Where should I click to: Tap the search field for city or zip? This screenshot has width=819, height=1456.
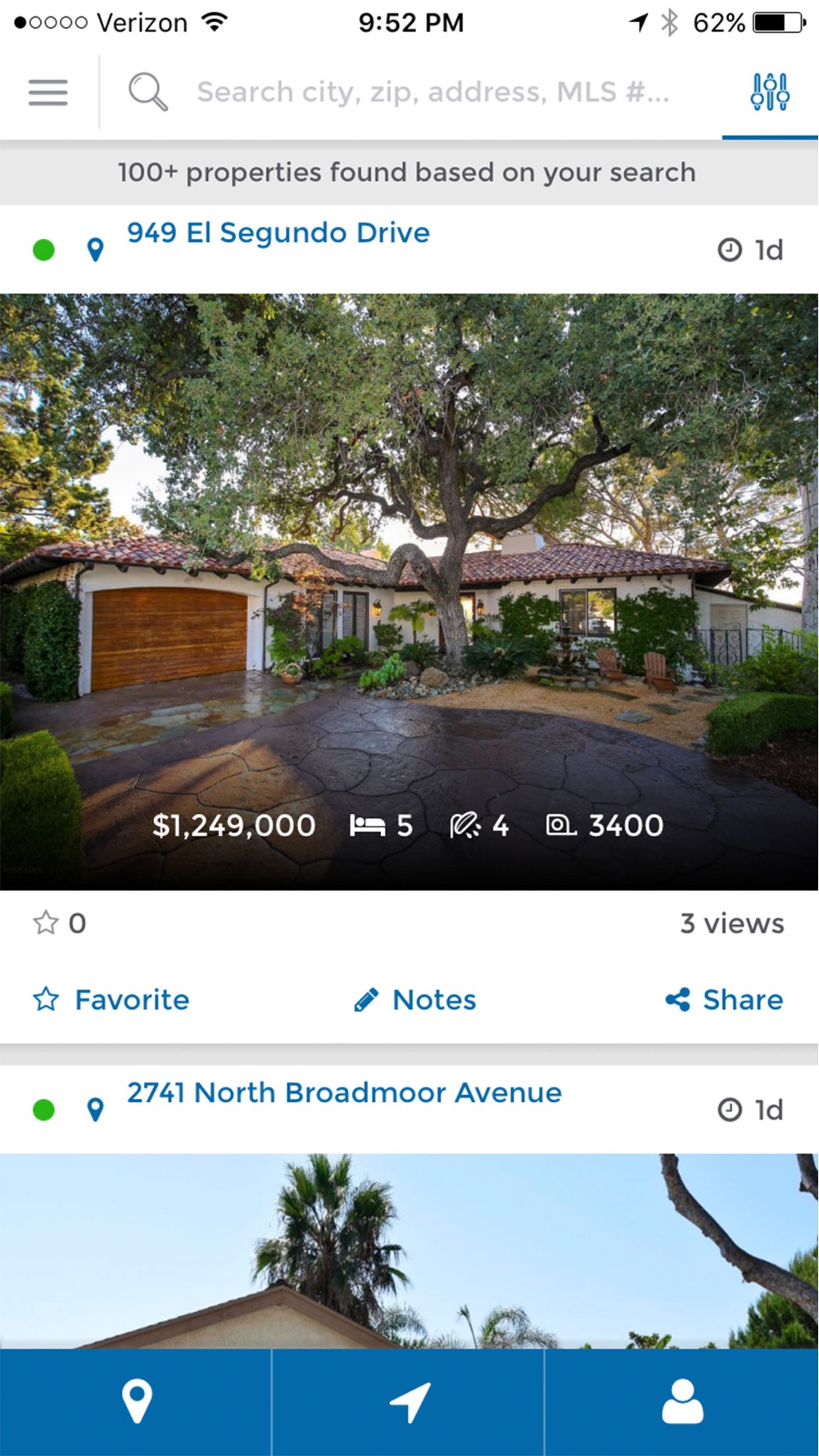coord(432,93)
